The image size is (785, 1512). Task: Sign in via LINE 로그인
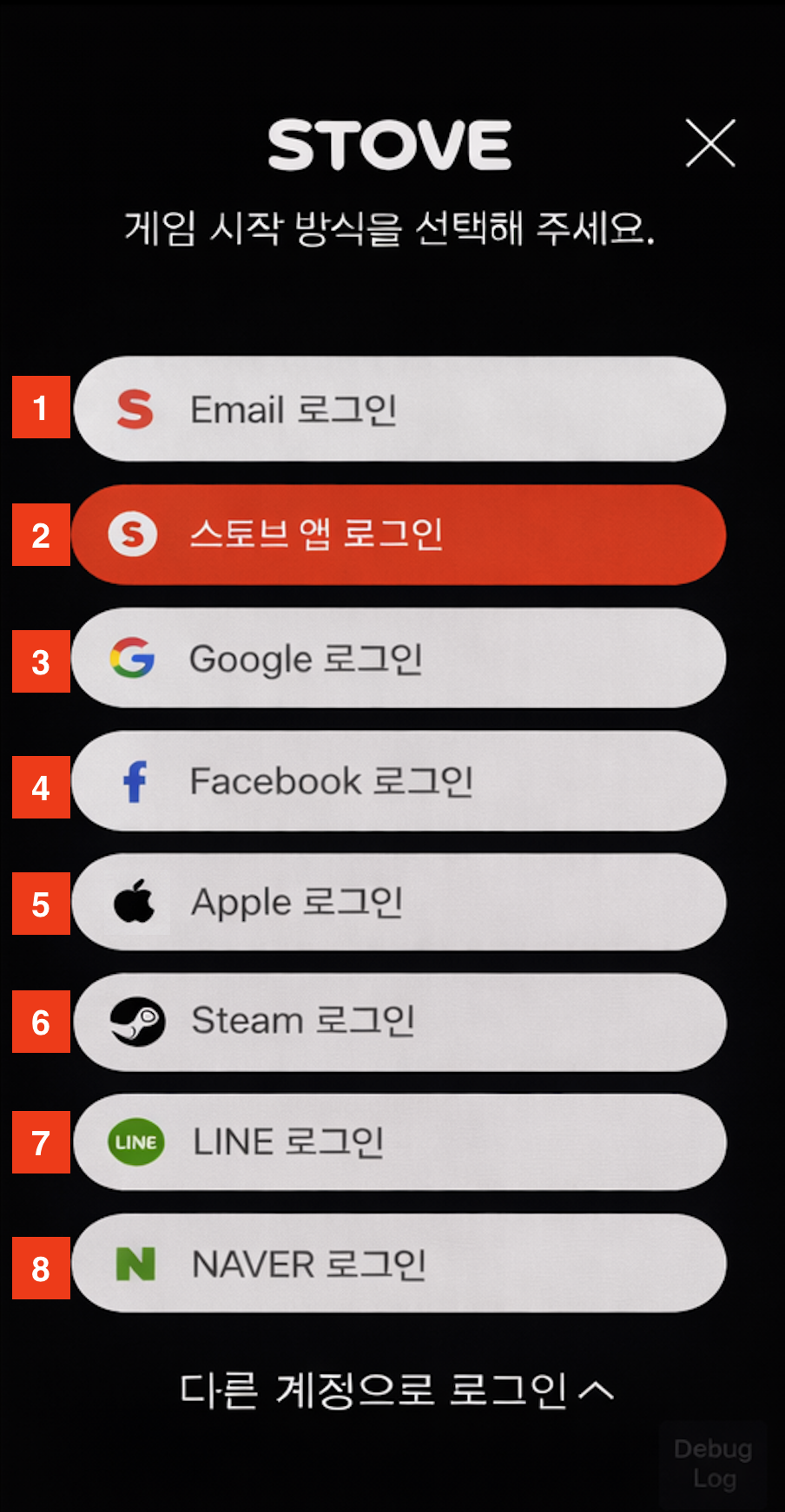tap(399, 1142)
